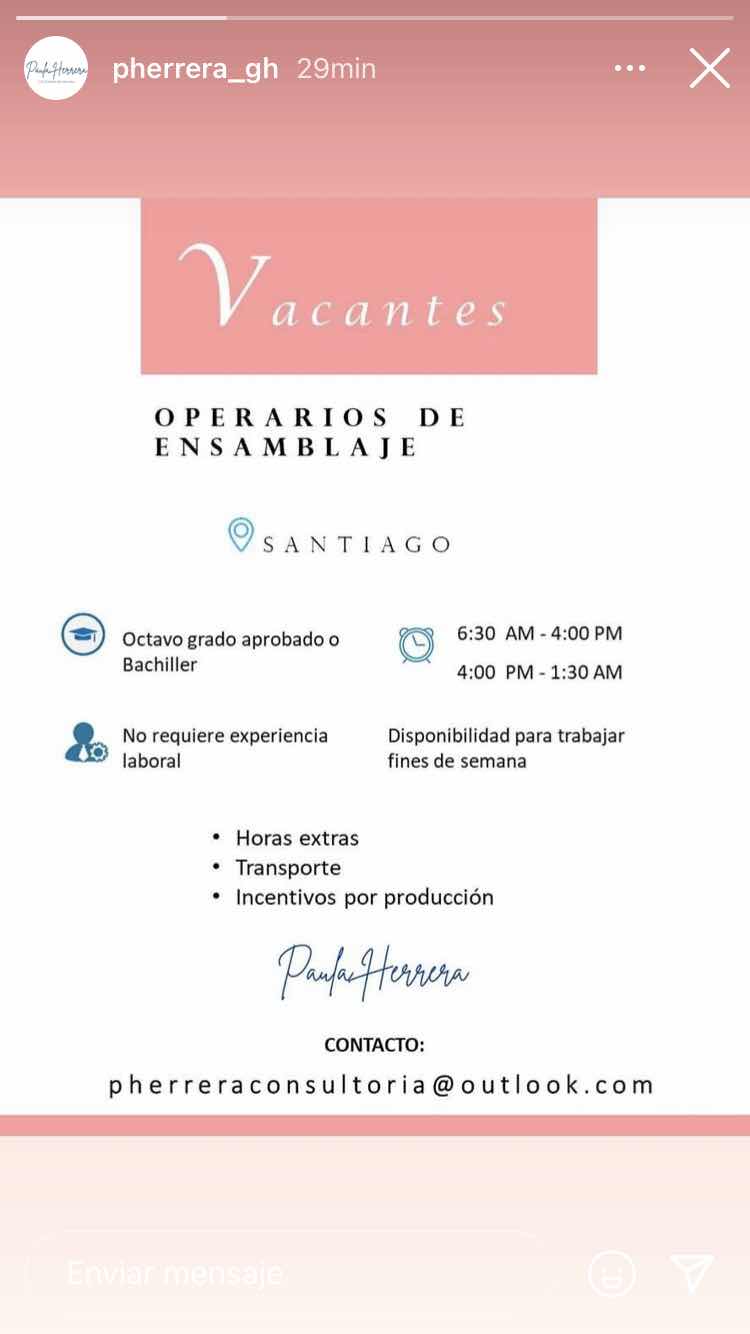Tap the pherrera_gh username
This screenshot has height=1334, width=750.
[x=196, y=69]
